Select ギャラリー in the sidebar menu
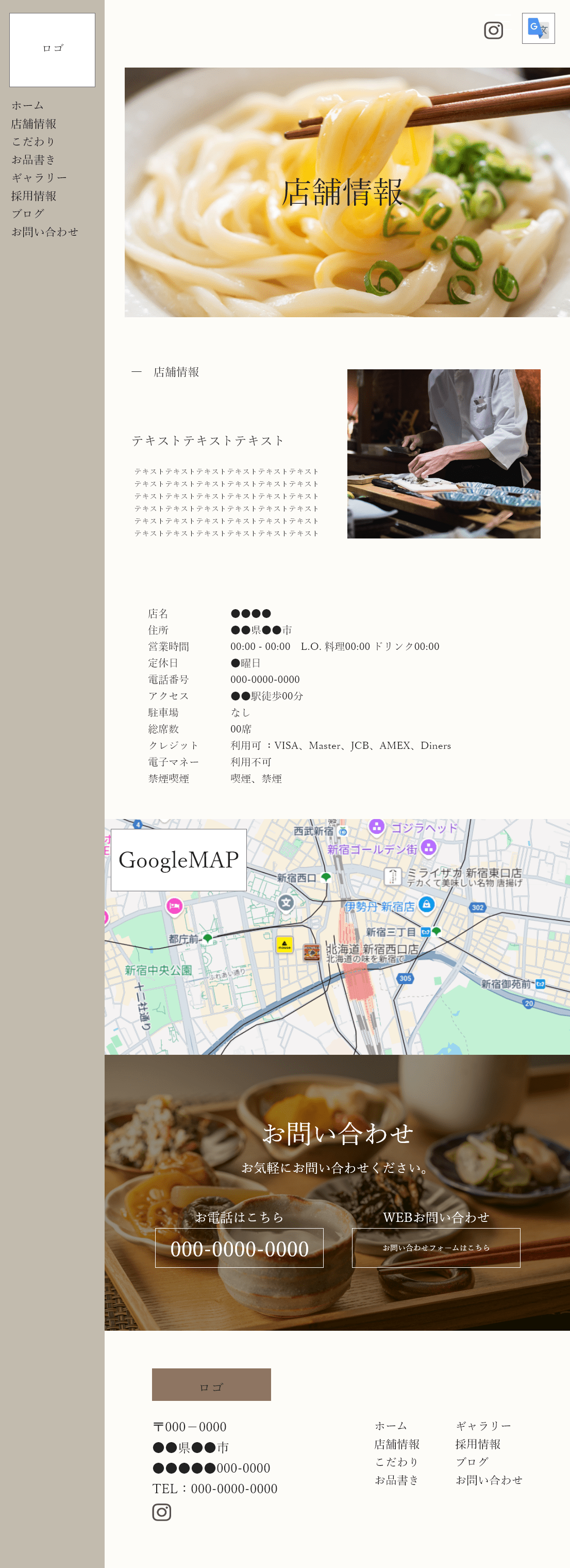570x1568 pixels. click(39, 178)
